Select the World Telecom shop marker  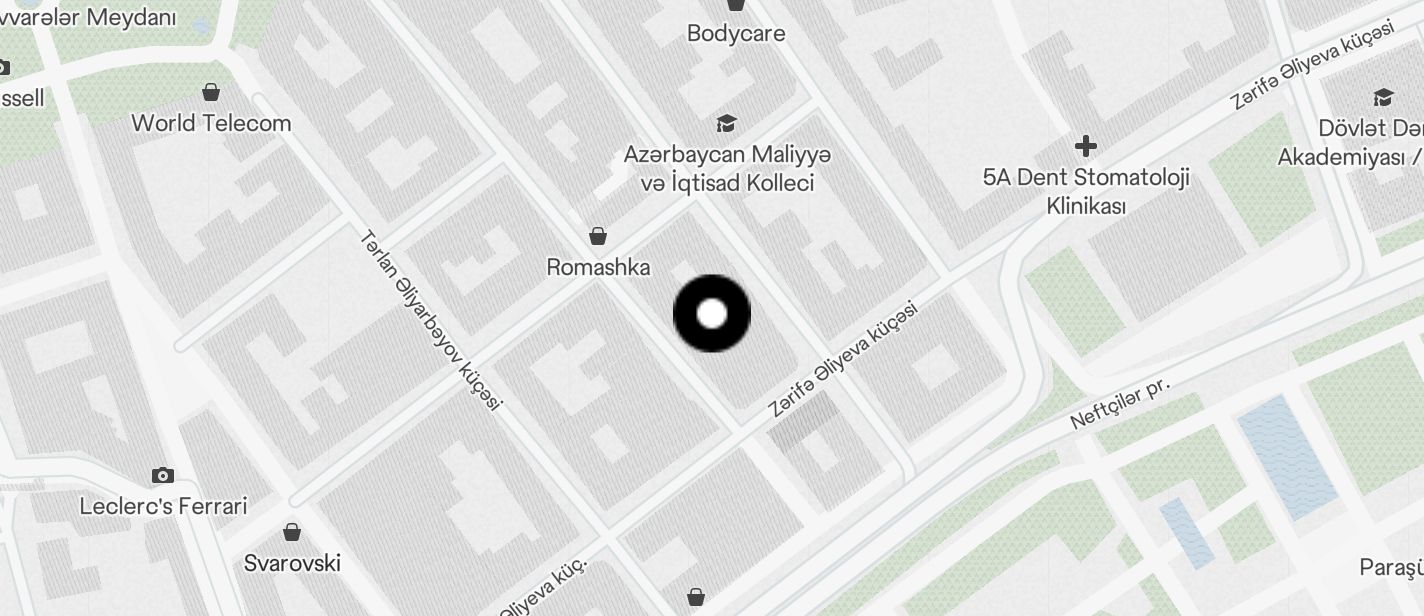(x=212, y=93)
